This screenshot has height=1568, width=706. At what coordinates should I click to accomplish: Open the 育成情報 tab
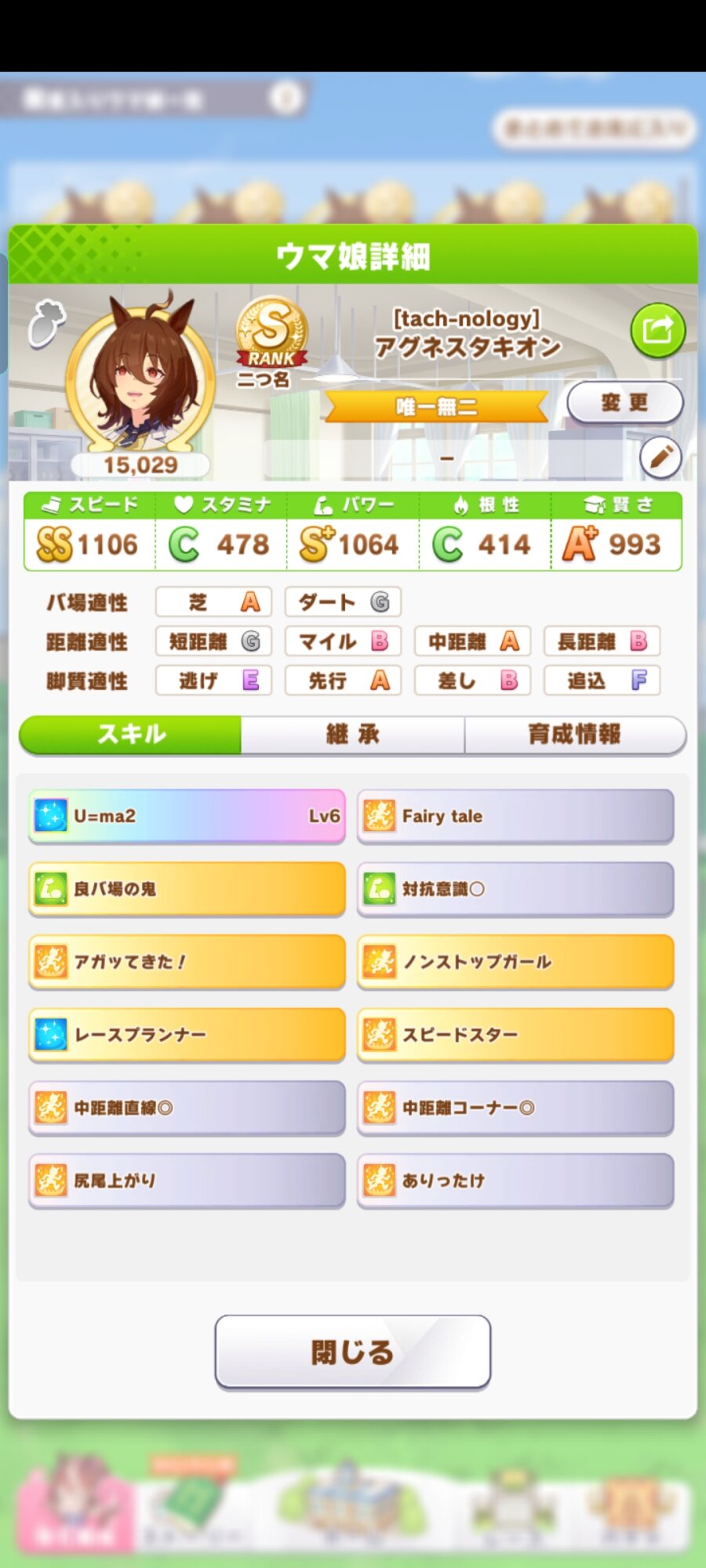tap(574, 735)
